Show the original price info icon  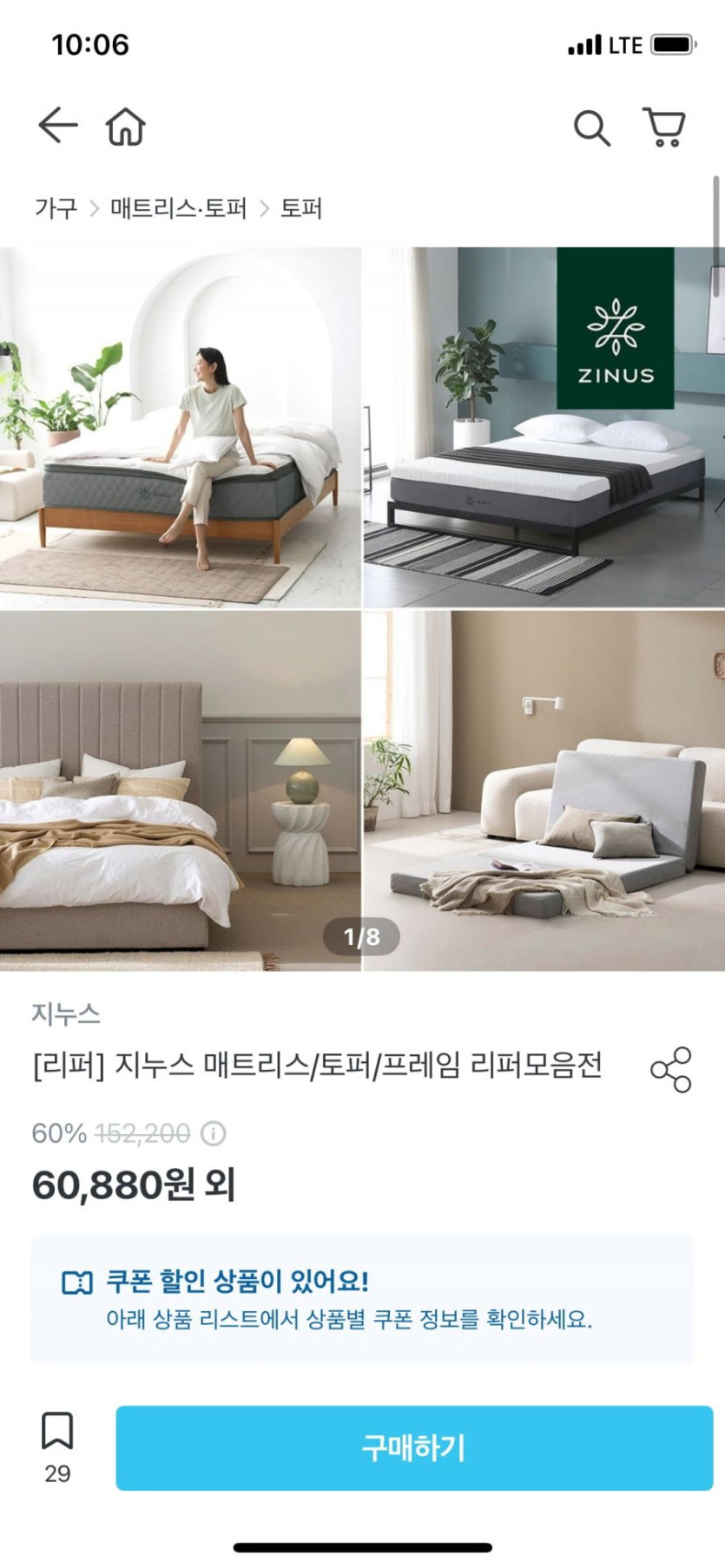click(x=214, y=1133)
